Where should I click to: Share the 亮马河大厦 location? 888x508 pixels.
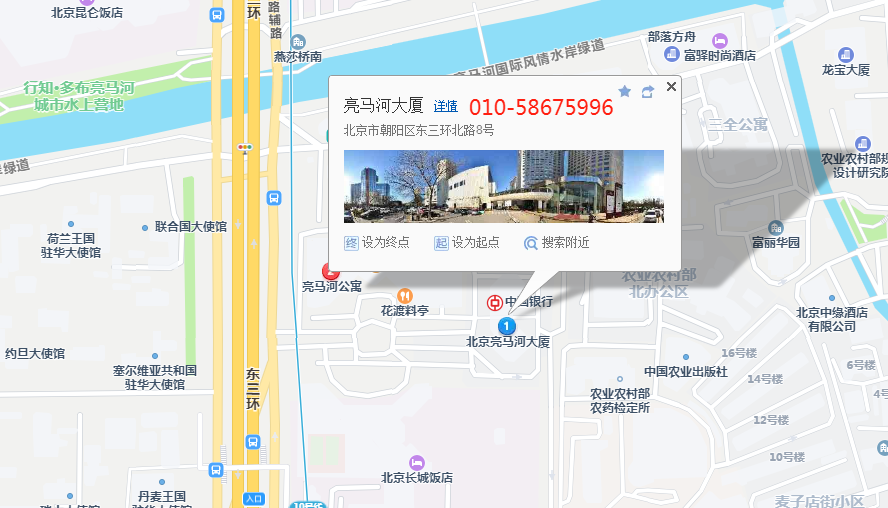point(647,91)
